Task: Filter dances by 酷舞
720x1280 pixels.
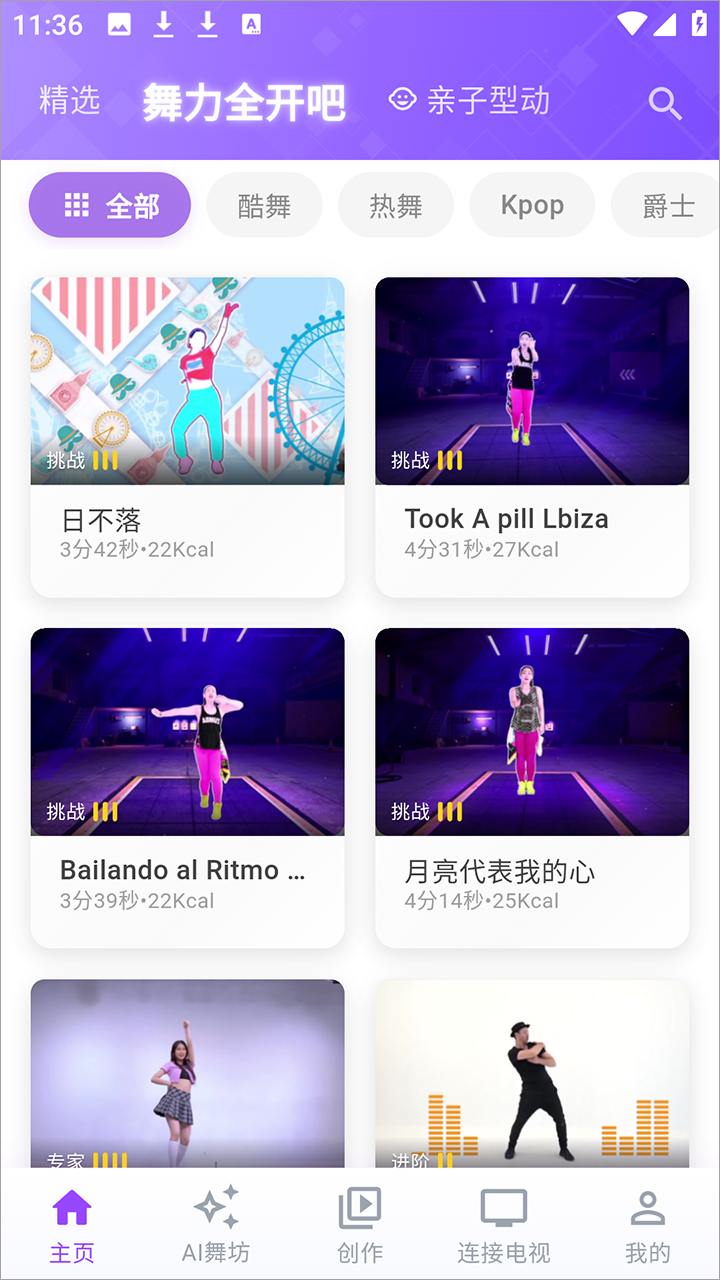Action: pos(264,206)
